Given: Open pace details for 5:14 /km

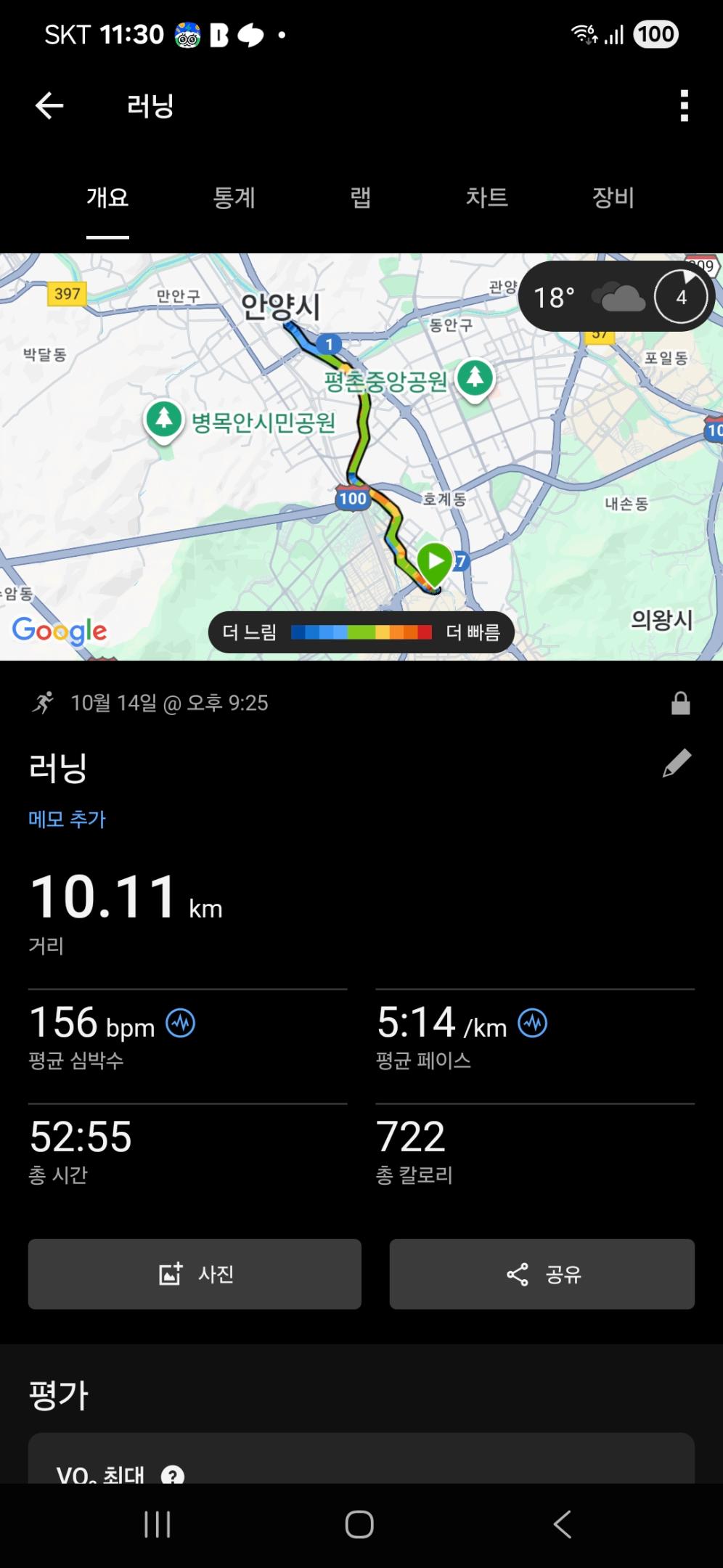Looking at the screenshot, I should 533,1024.
